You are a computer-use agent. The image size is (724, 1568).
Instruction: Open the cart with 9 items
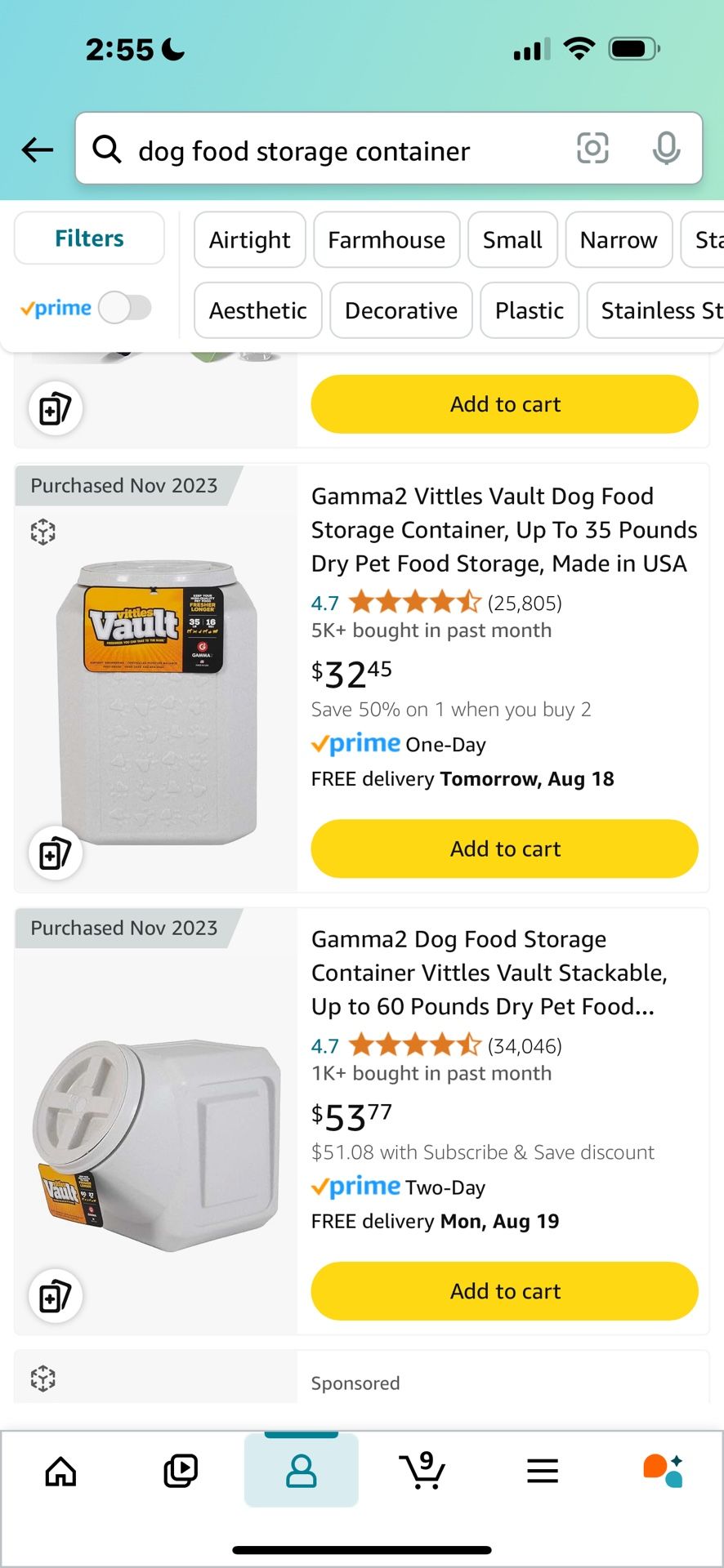(x=422, y=1471)
